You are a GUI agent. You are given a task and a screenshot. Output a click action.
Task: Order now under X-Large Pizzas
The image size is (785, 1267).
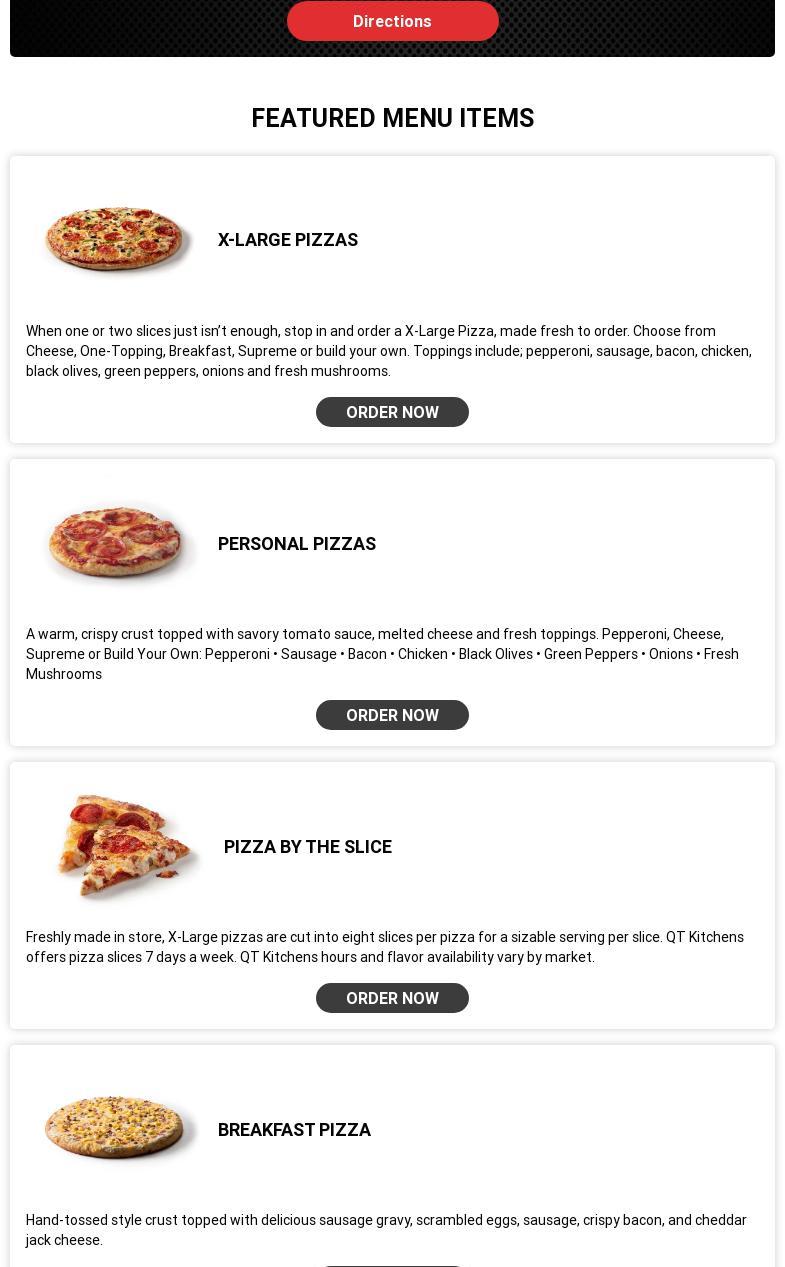[392, 412]
